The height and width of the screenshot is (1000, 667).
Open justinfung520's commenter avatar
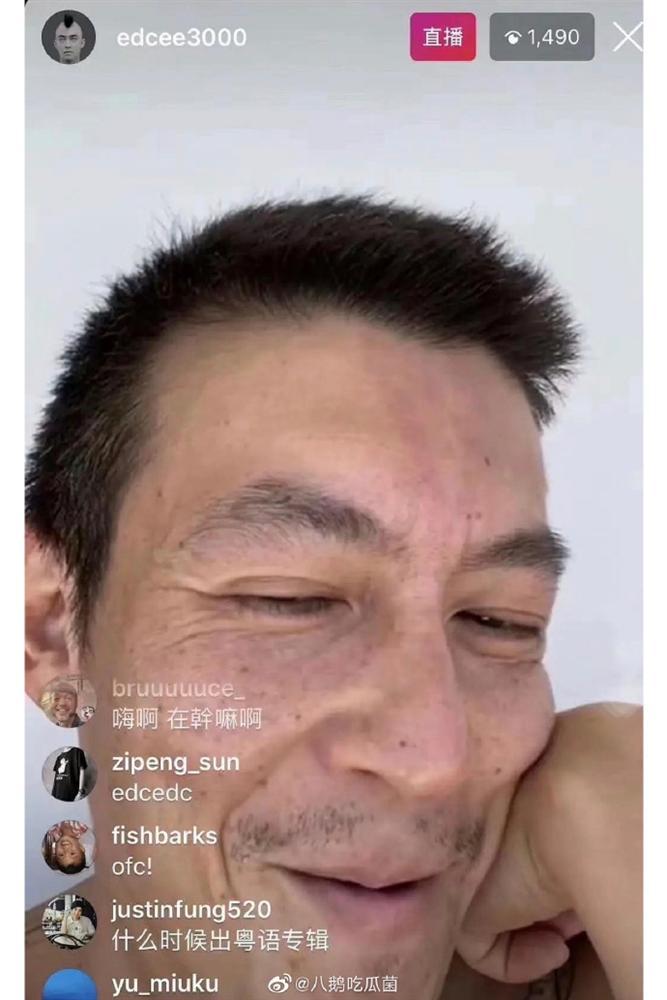tap(69, 921)
